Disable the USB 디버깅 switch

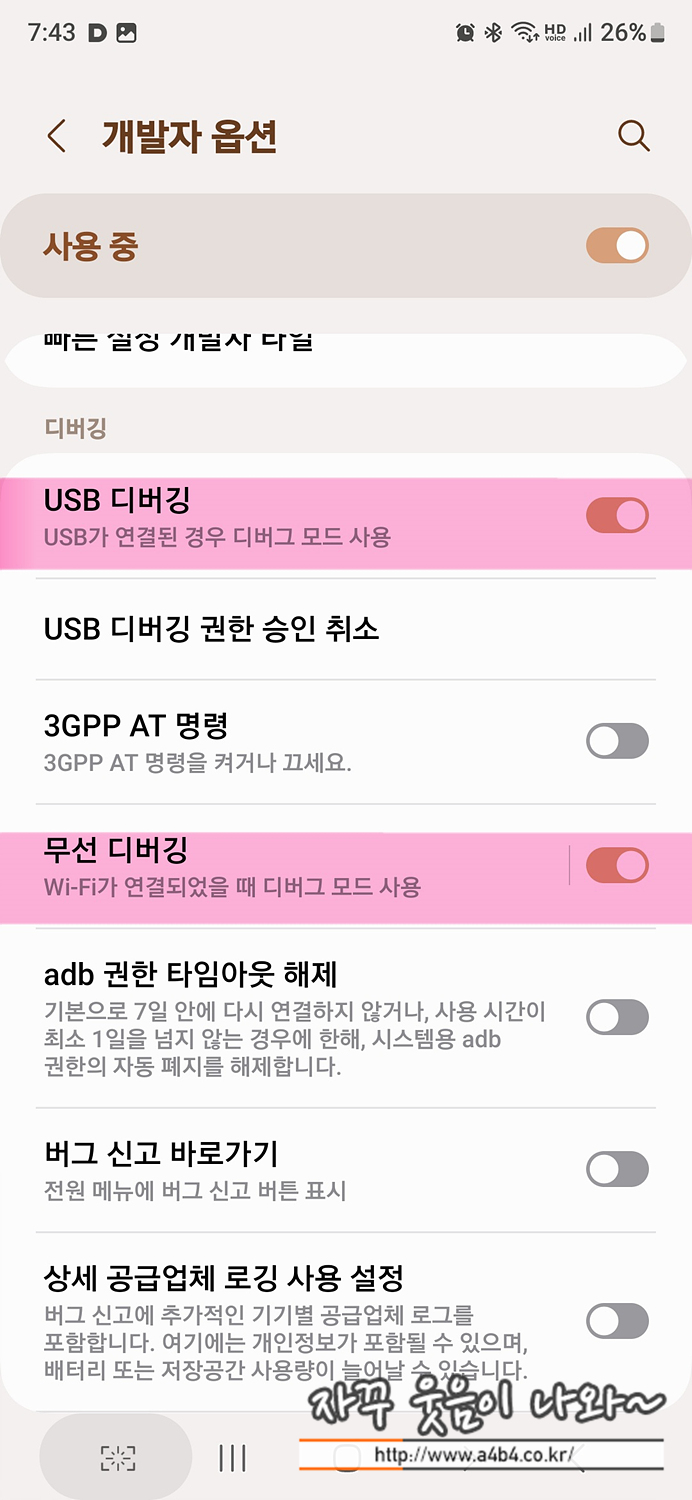click(617, 516)
